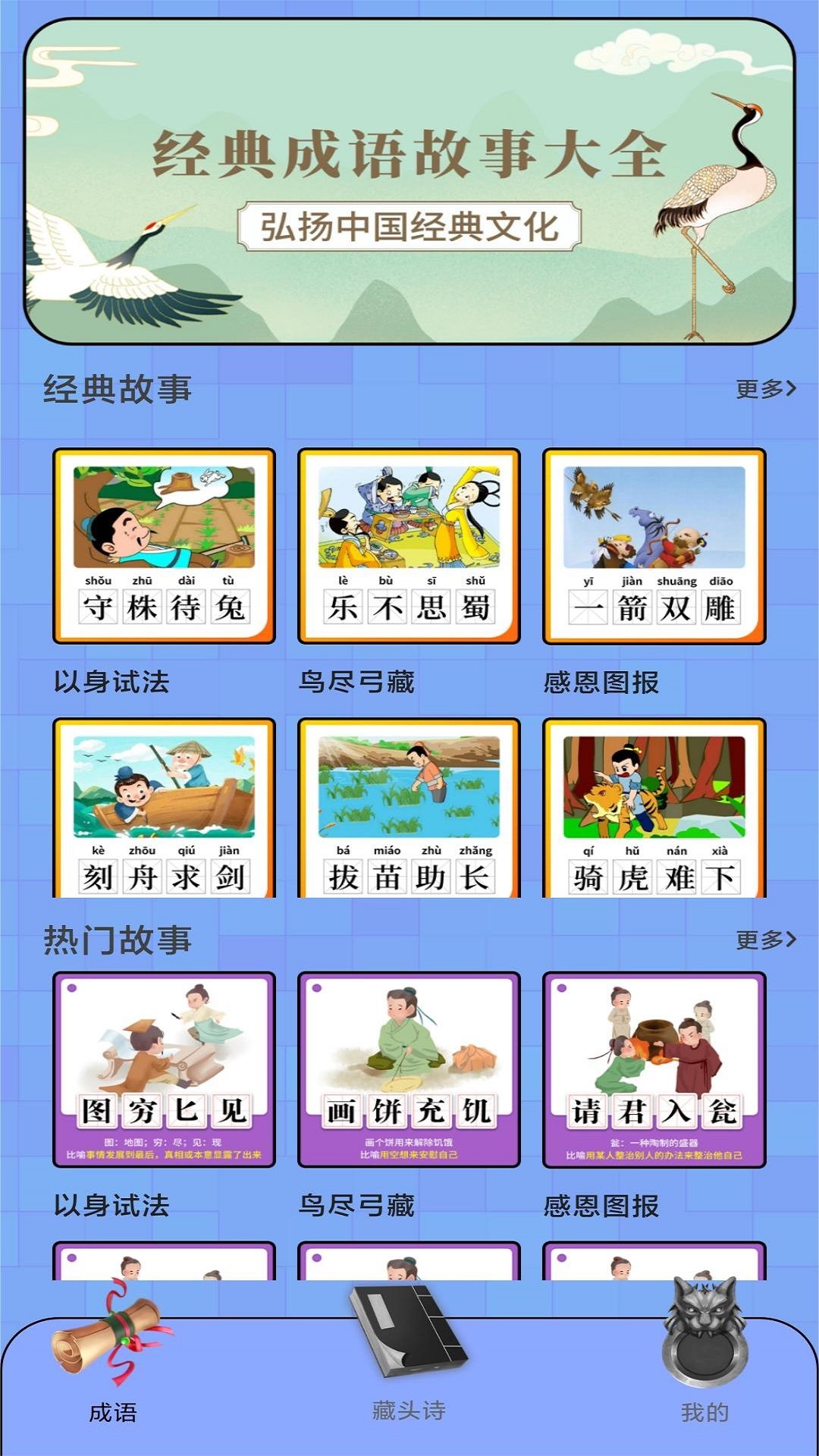Screen dimensions: 819x1456
Task: Open the 拔苗助长 story card
Action: 409,808
